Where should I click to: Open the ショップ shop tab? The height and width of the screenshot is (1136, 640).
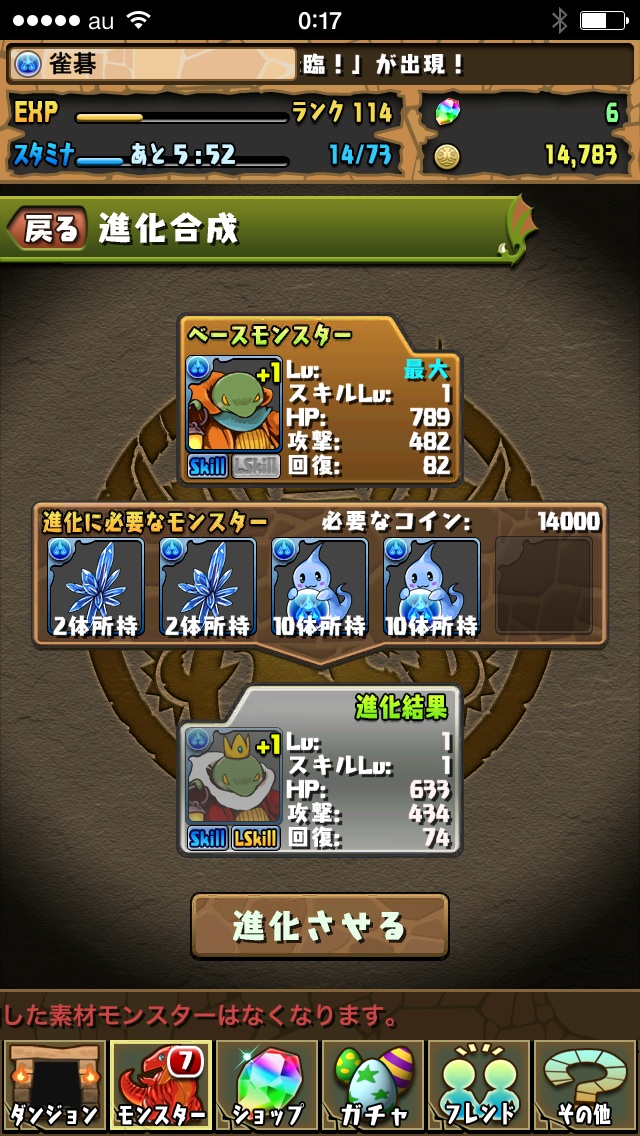(x=266, y=1084)
